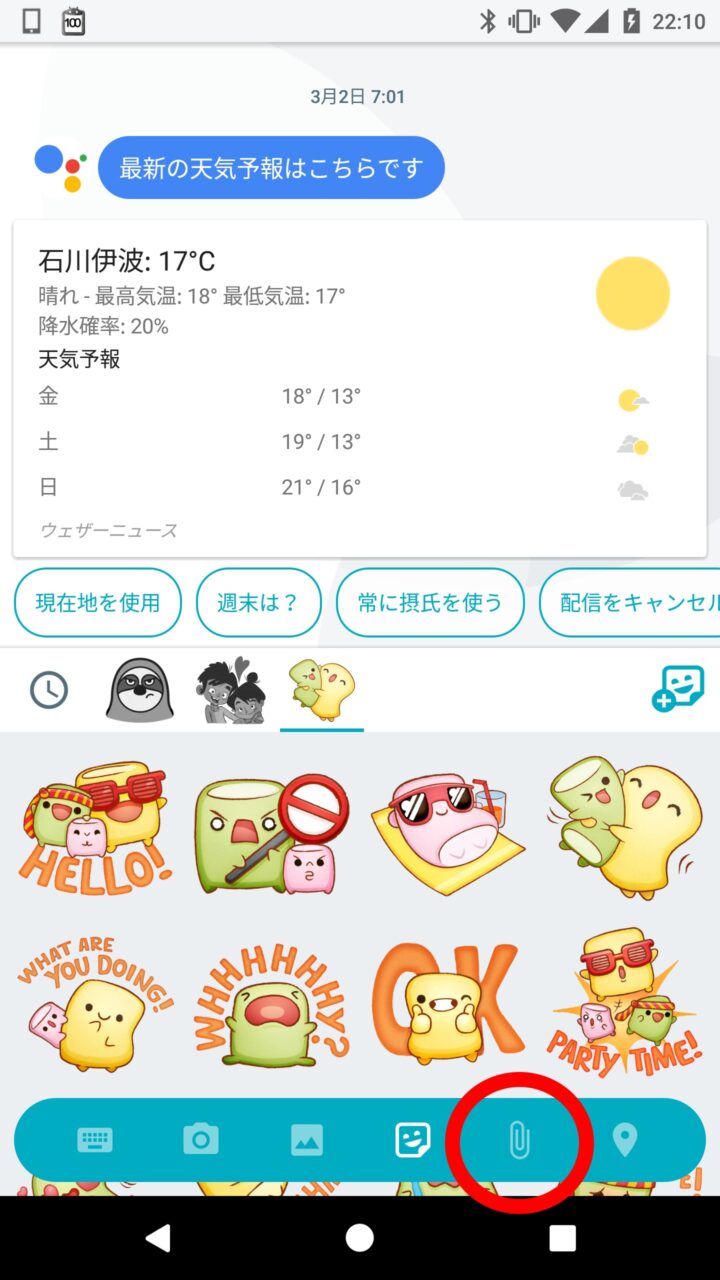Image resolution: width=720 pixels, height=1280 pixels.
Task: Share your location with the pin icon
Action: click(x=624, y=1140)
